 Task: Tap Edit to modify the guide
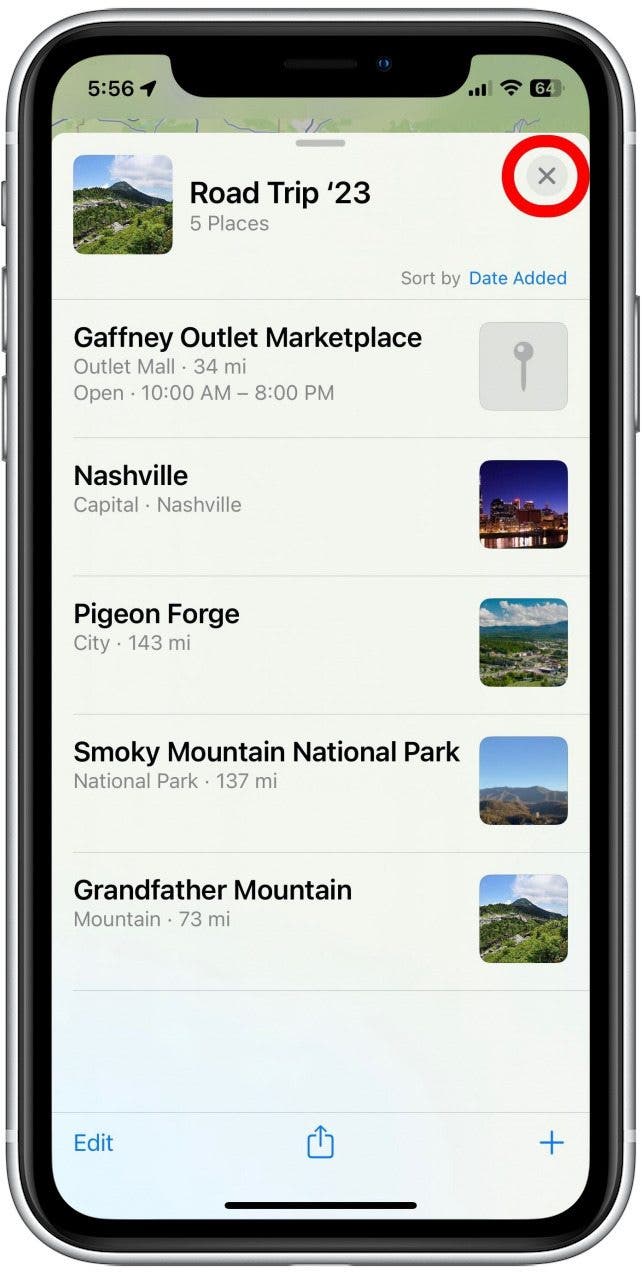coord(93,1143)
